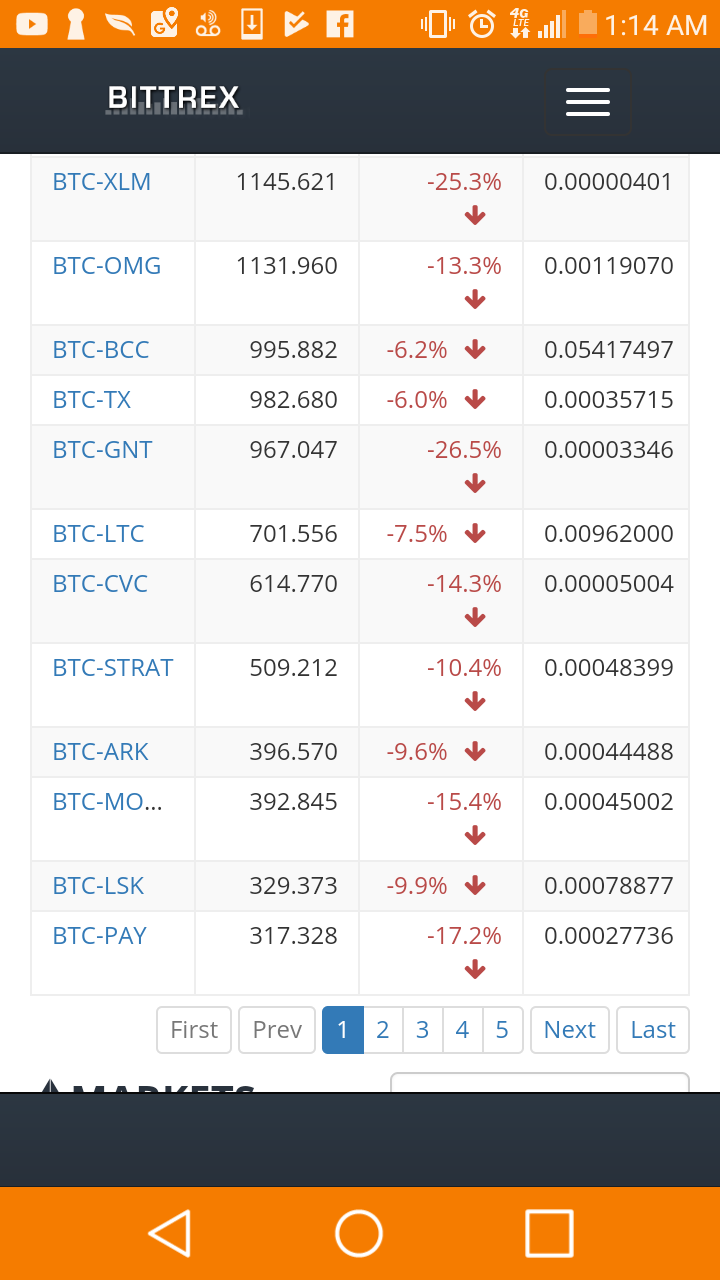Viewport: 720px width, 1280px height.
Task: Jump to page 5
Action: (x=502, y=1030)
